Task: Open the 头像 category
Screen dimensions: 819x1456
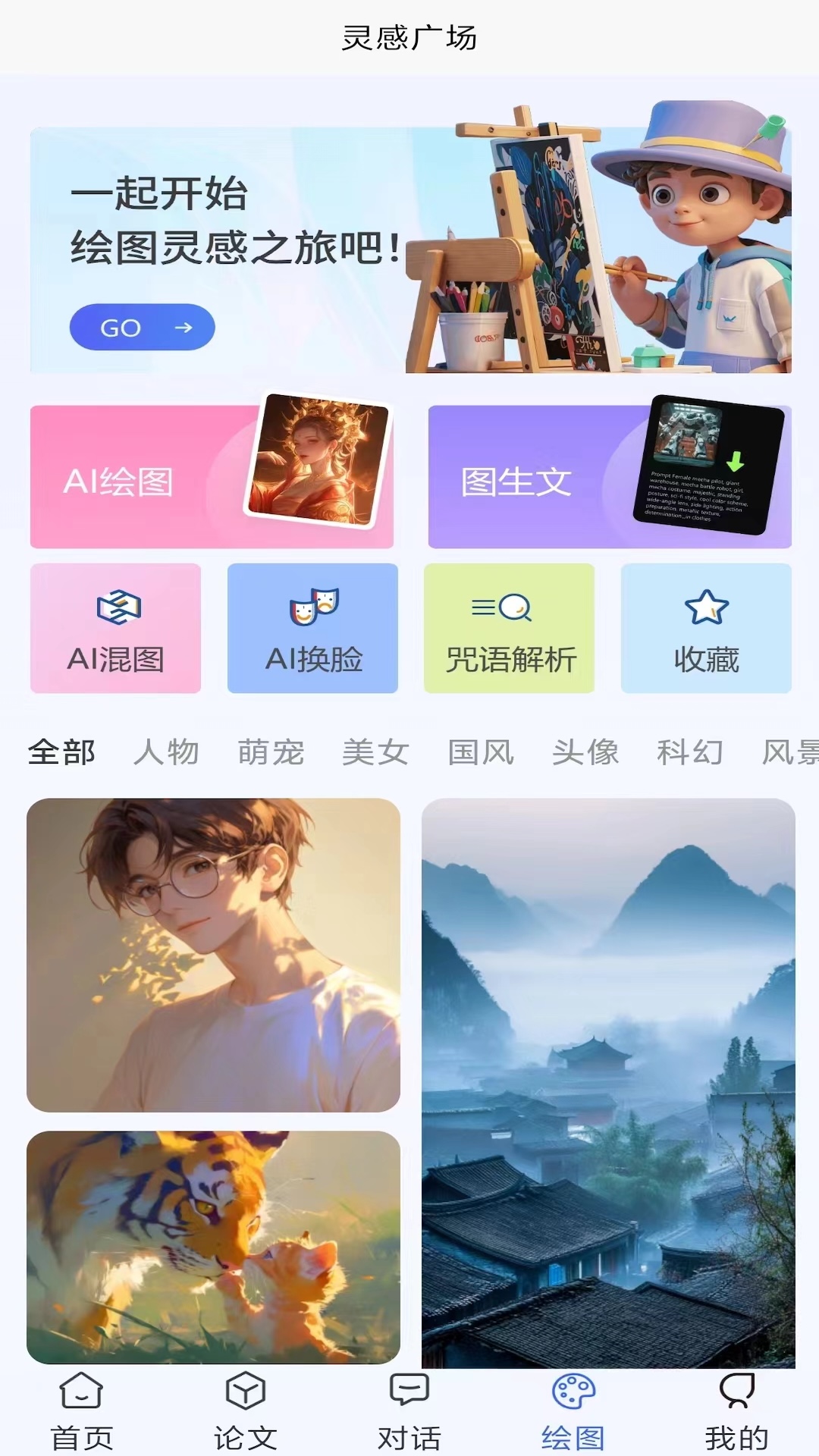Action: pos(585,752)
